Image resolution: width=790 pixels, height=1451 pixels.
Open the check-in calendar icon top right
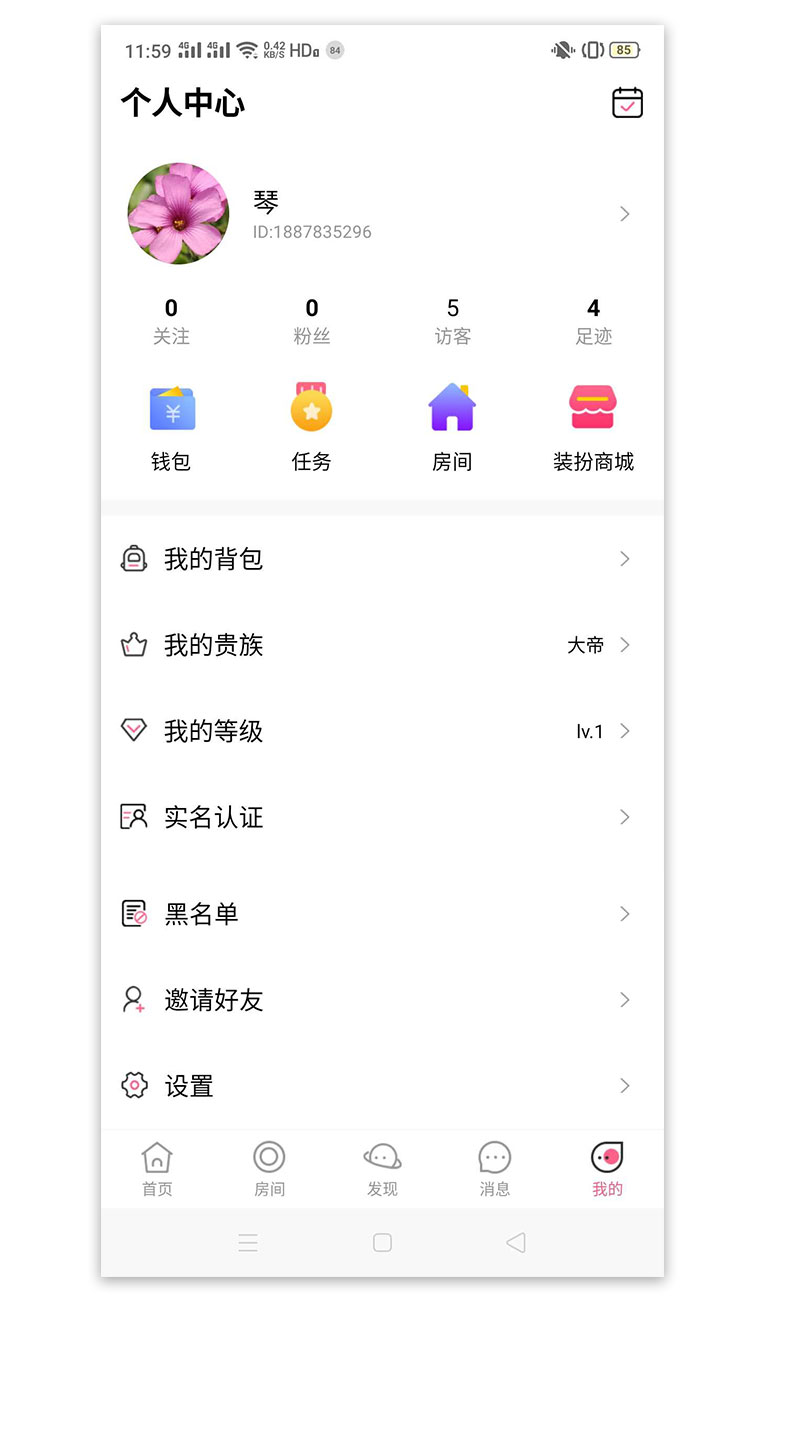click(627, 101)
